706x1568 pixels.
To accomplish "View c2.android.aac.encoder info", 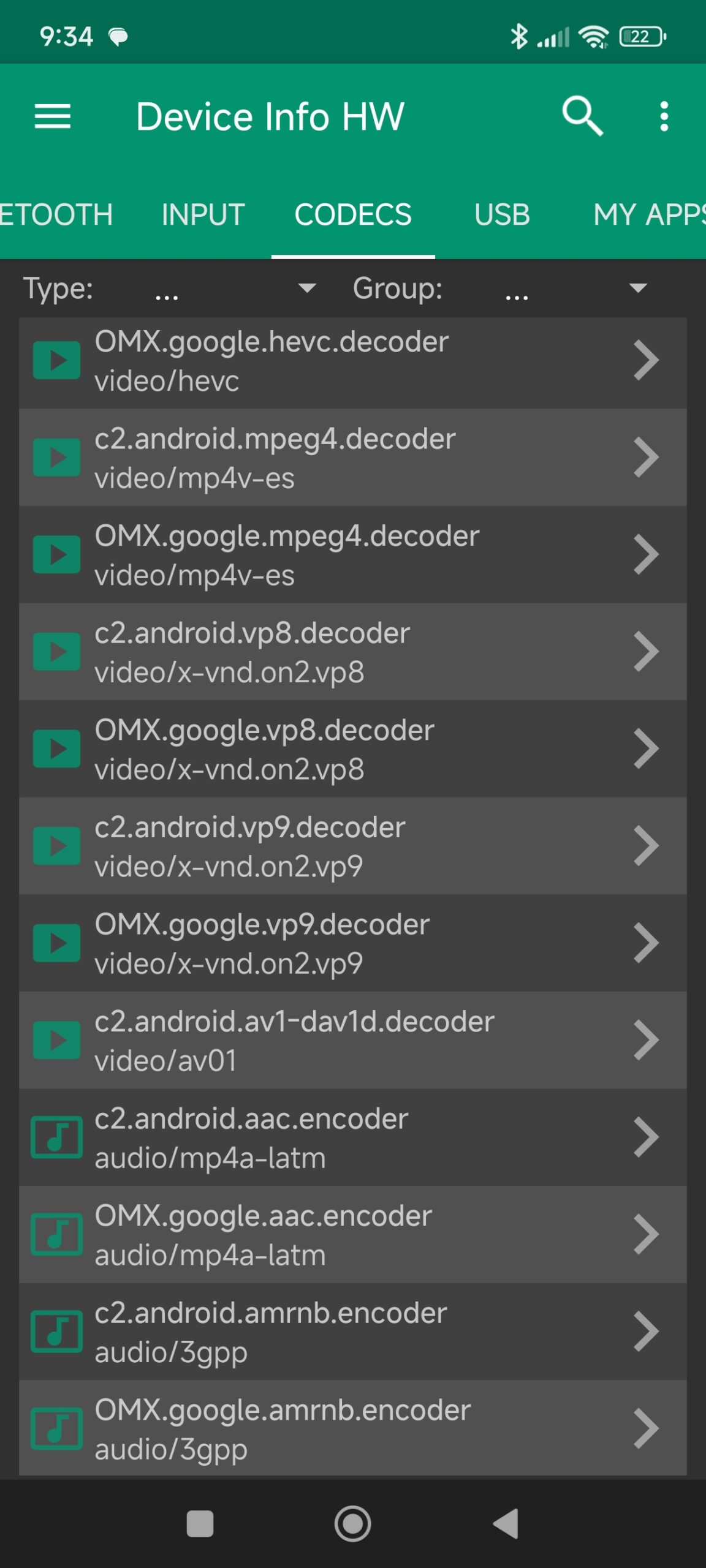I will point(352,1137).
